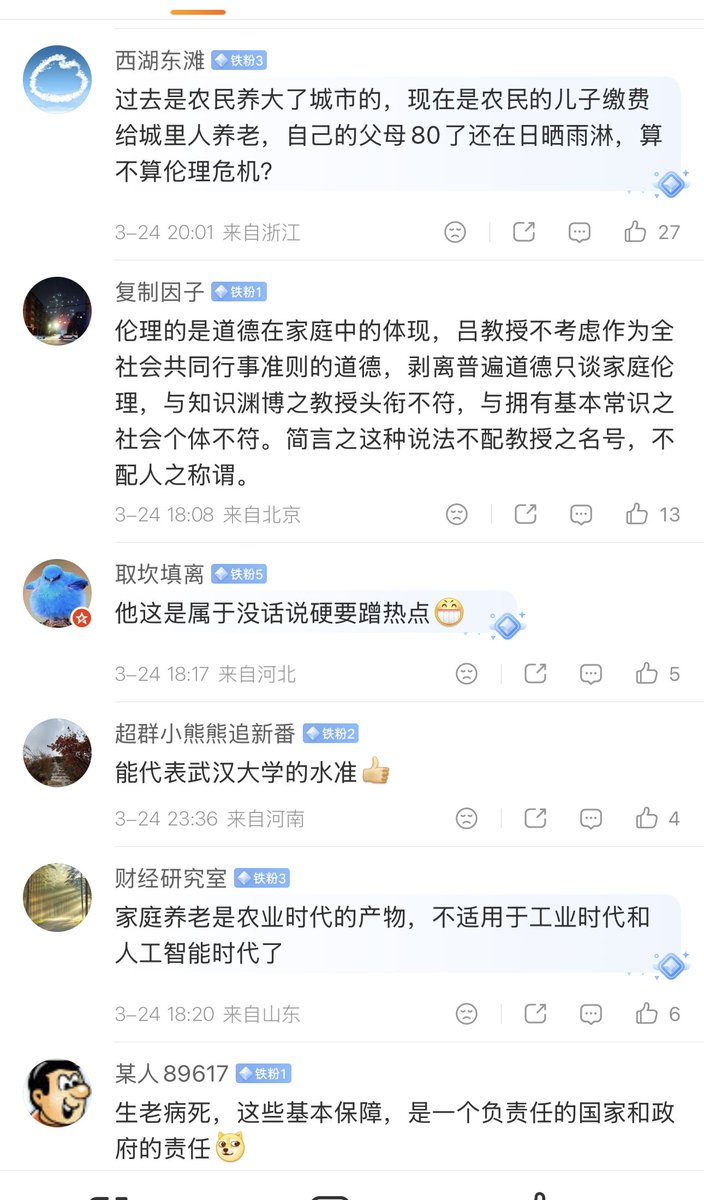Like 超群小熊熊追新番's comment
The height and width of the screenshot is (1200, 704).
(647, 818)
